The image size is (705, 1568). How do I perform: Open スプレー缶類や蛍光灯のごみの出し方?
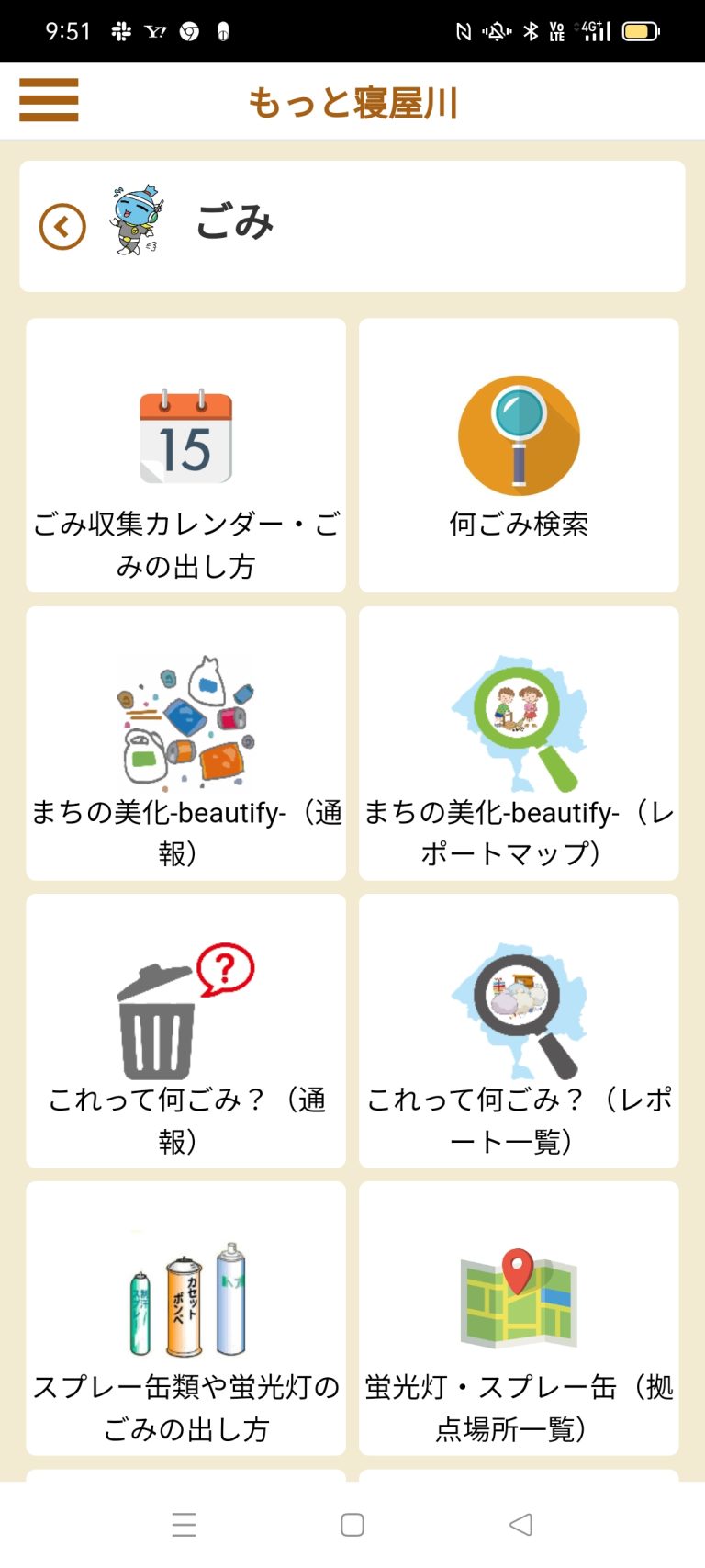[x=186, y=1318]
